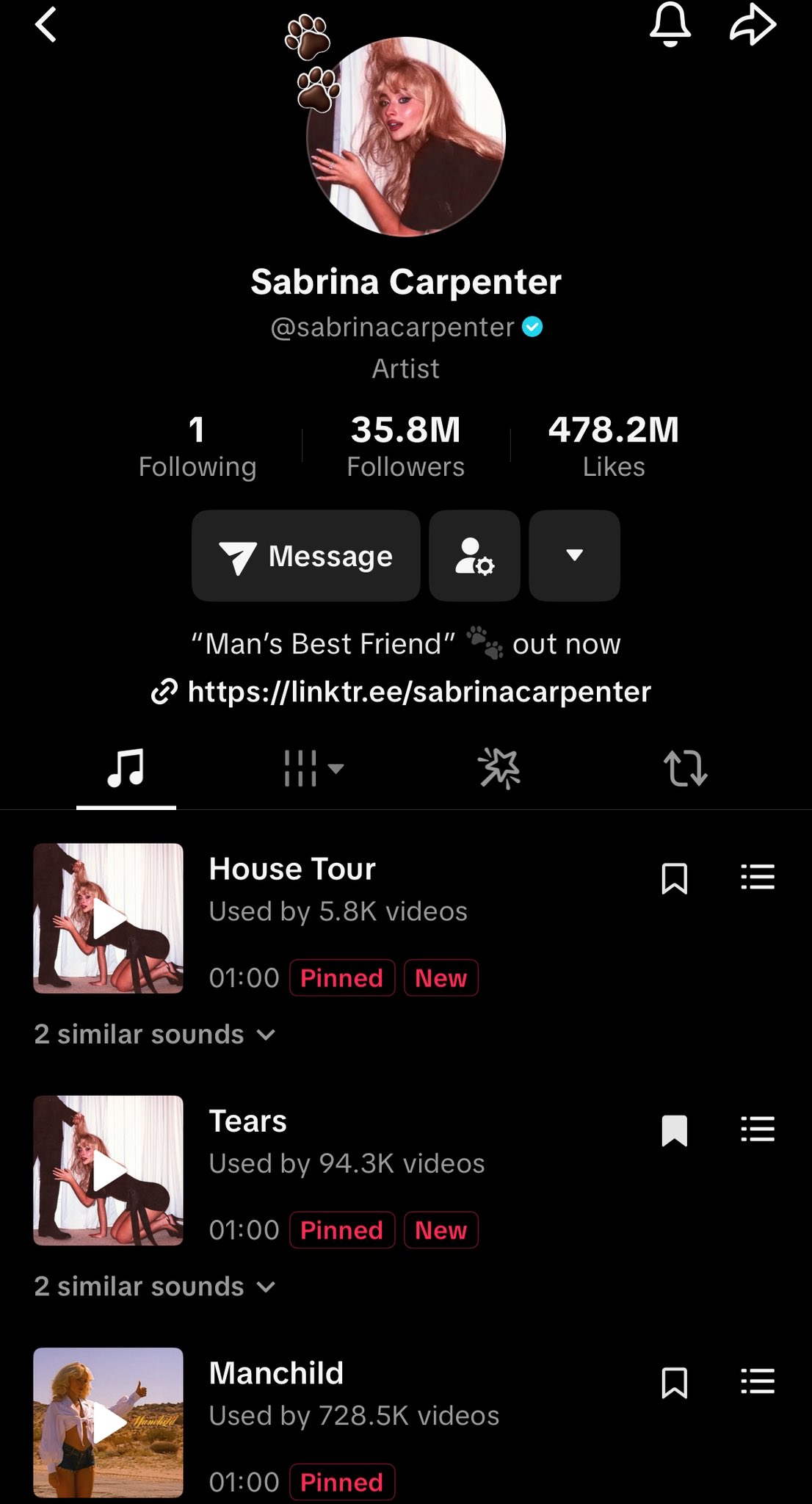
Task: Remove the bookmark from Tears
Action: (x=675, y=1130)
